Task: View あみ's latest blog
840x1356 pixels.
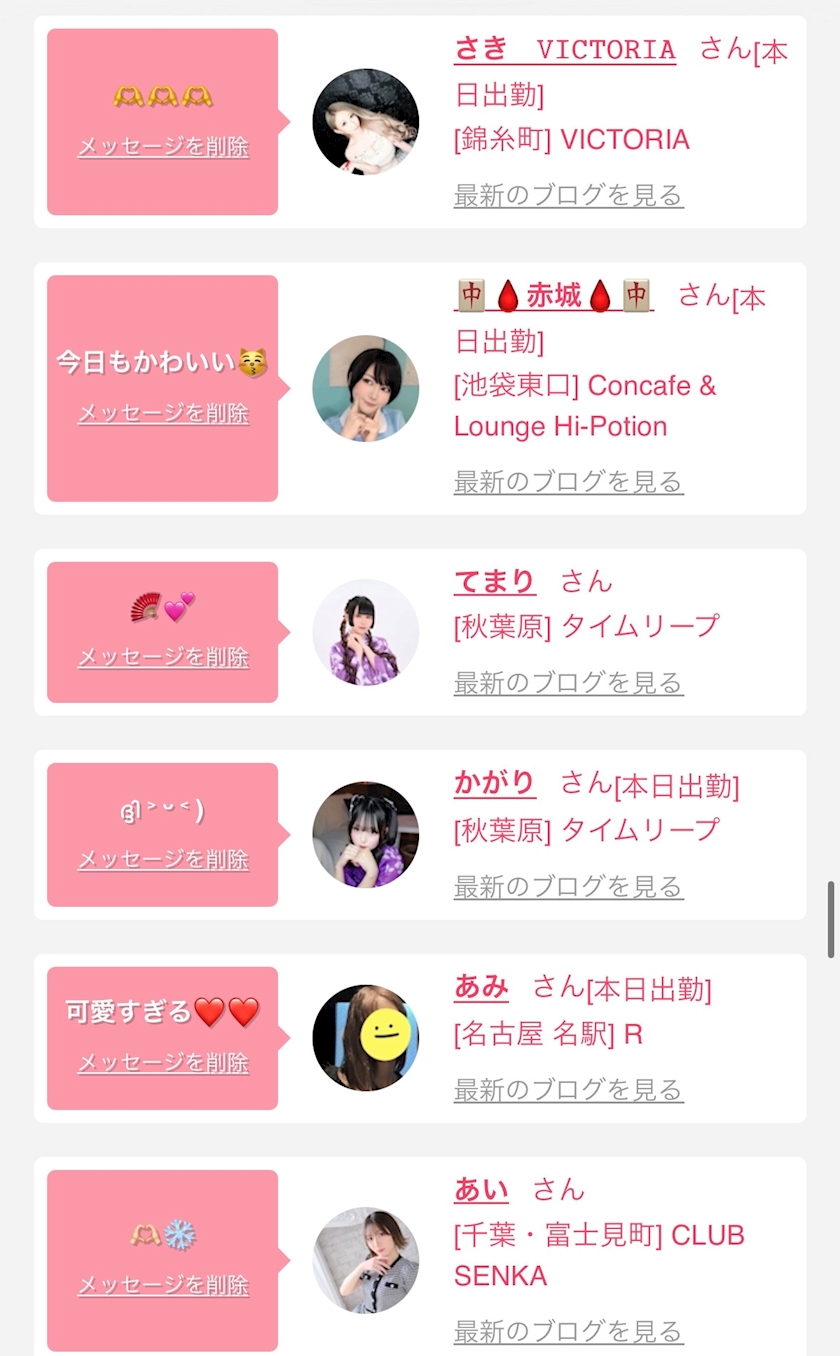Action: 568,1089
